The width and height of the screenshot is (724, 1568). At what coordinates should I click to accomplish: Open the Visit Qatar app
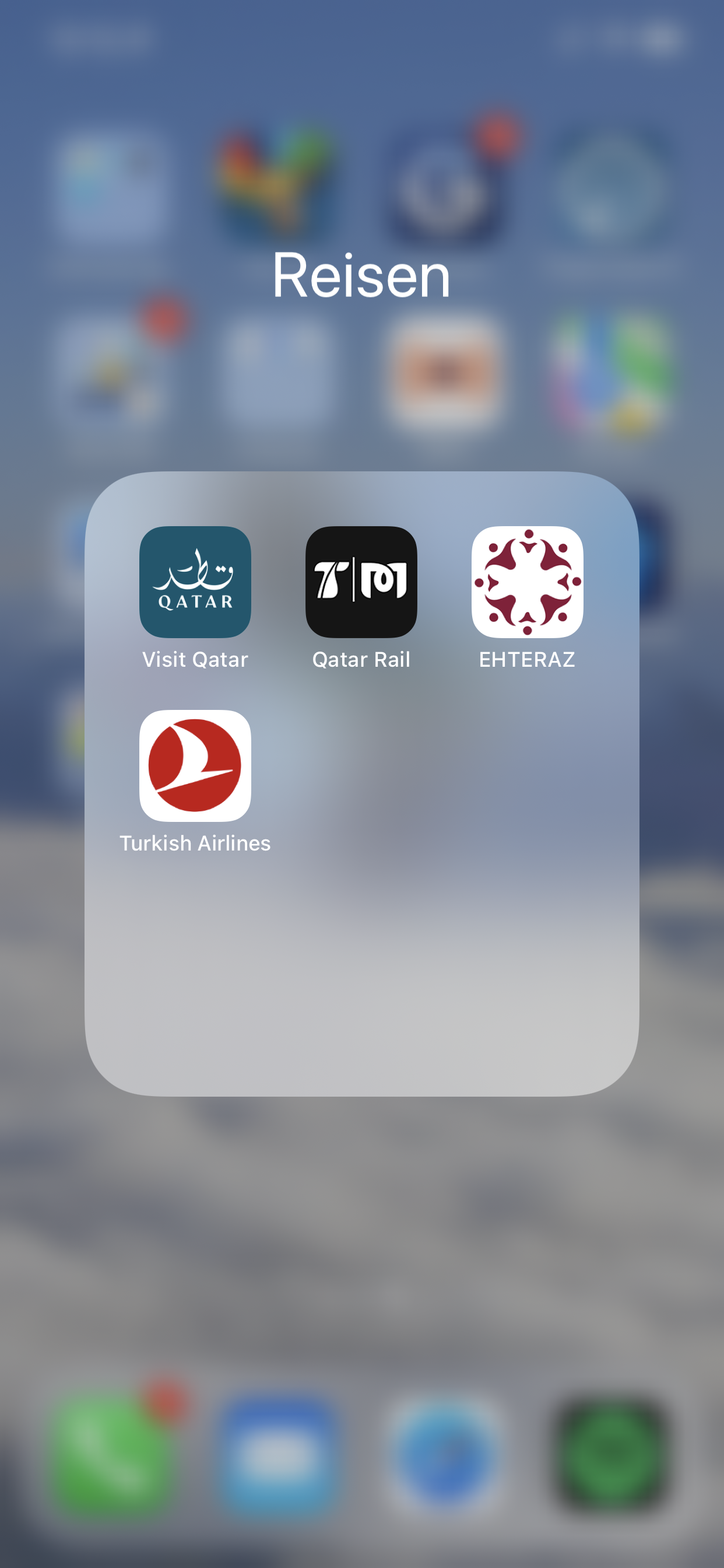coord(195,582)
